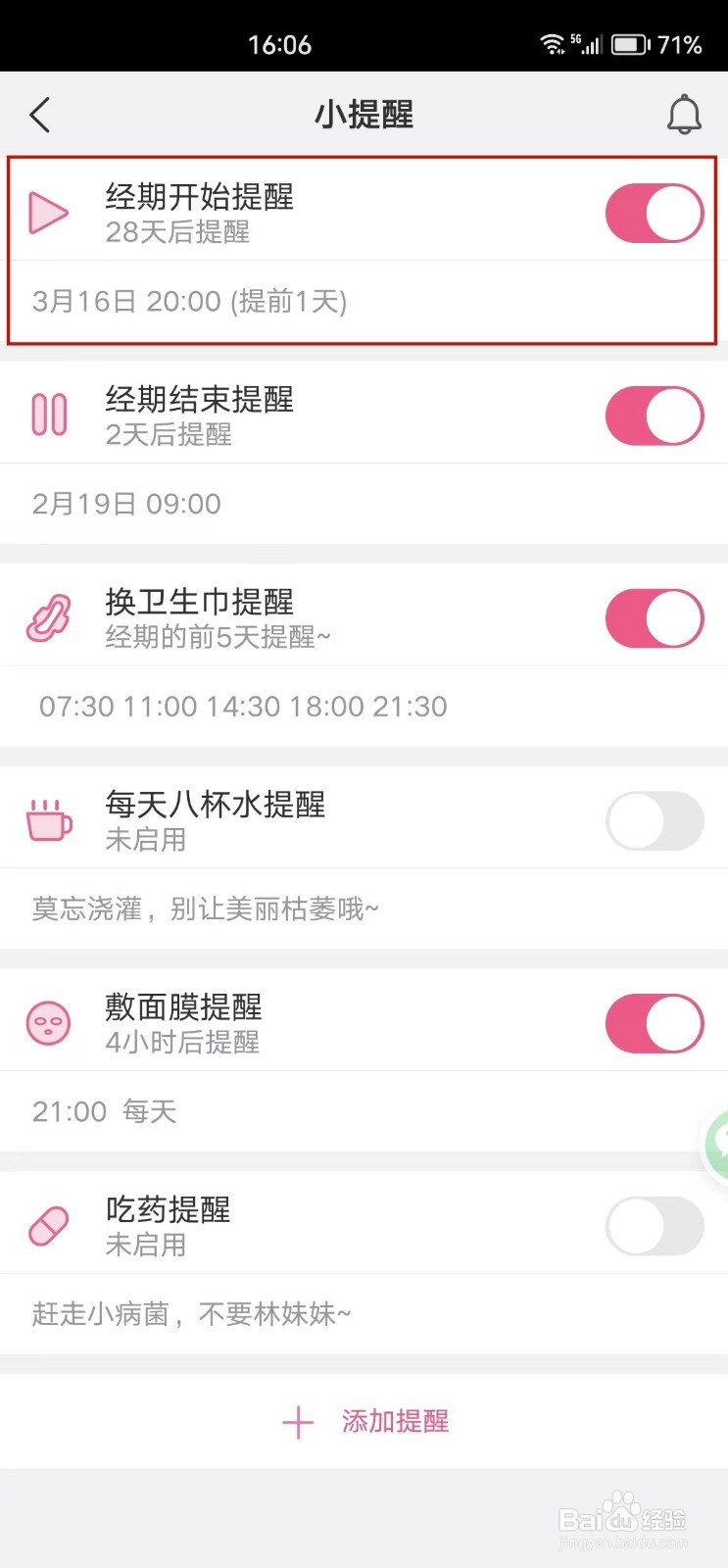Open the 2月19日 09:00 time row

364,504
